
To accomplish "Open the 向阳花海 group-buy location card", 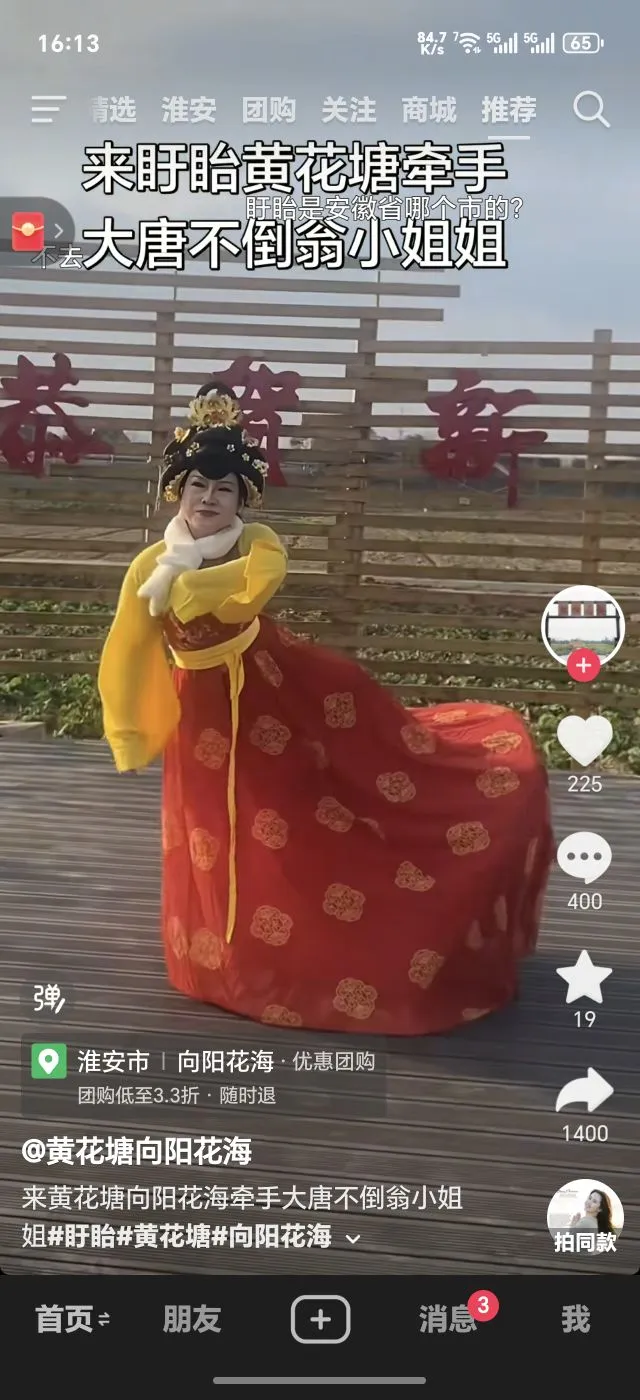I will tap(204, 1075).
